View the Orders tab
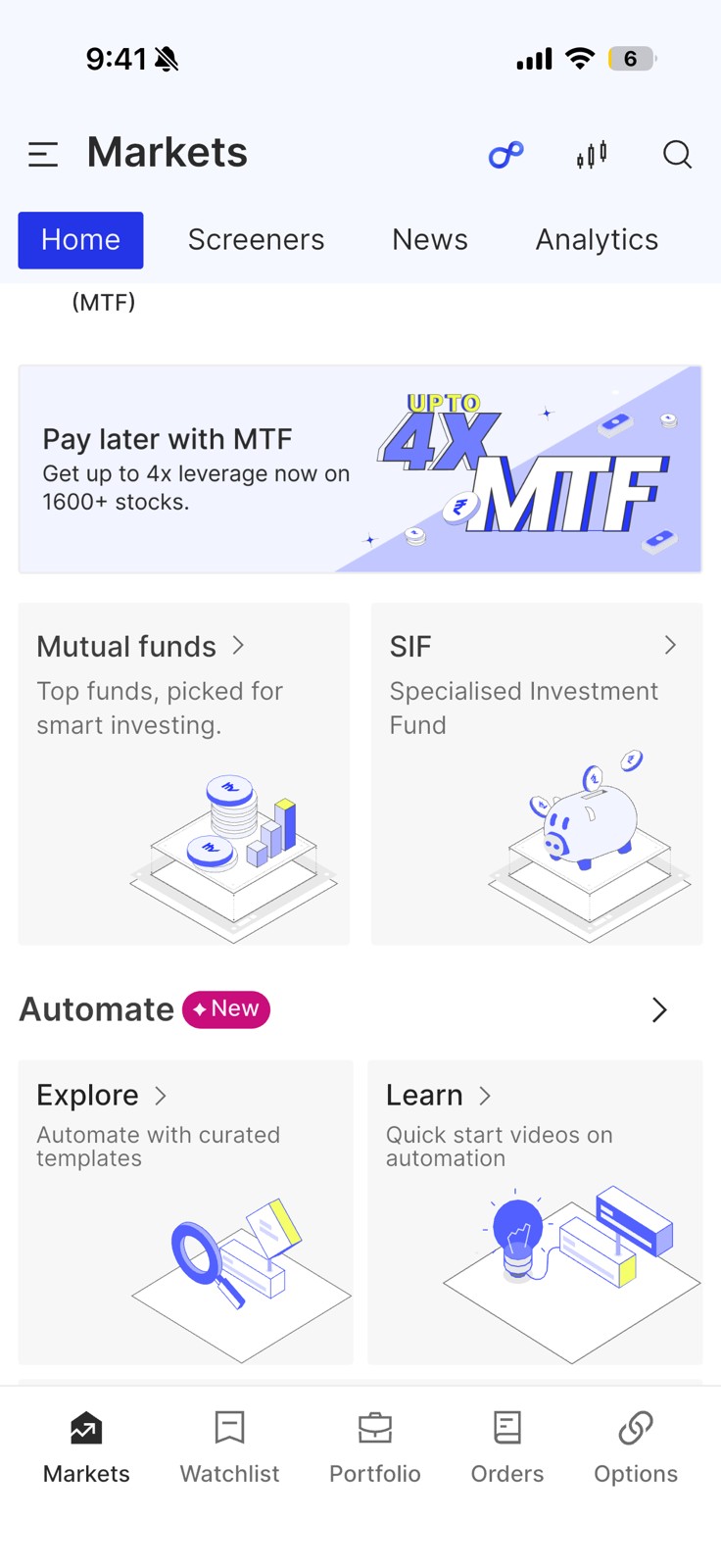 [506, 1447]
